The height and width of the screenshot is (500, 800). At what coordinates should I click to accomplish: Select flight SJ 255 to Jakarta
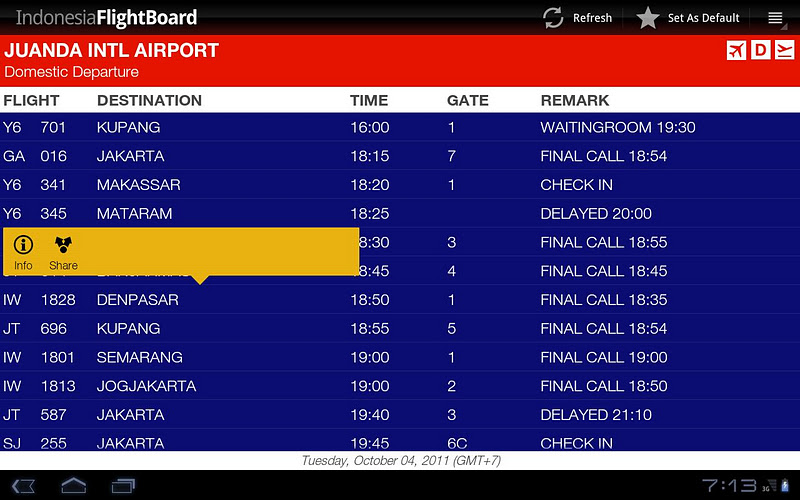(x=400, y=441)
